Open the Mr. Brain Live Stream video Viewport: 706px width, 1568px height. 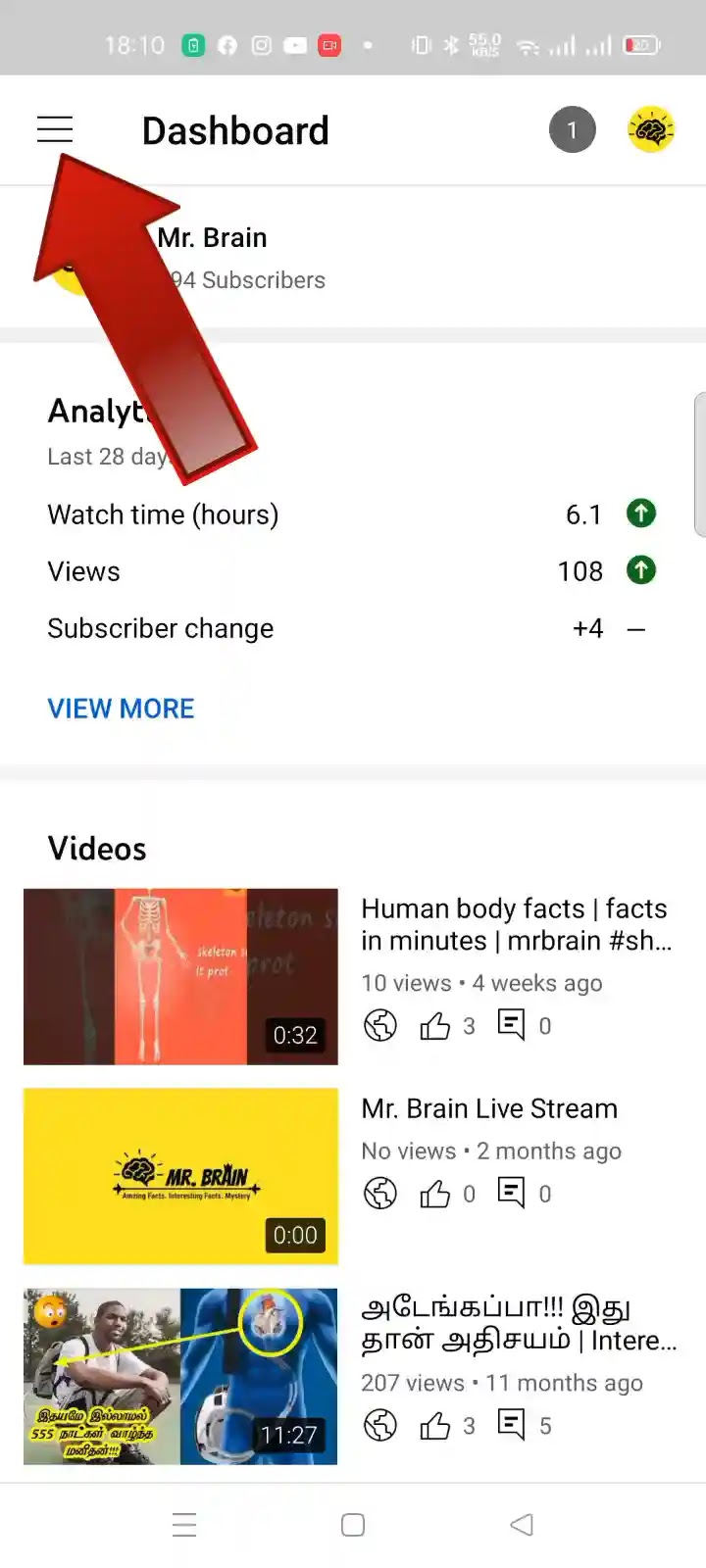(x=353, y=1176)
